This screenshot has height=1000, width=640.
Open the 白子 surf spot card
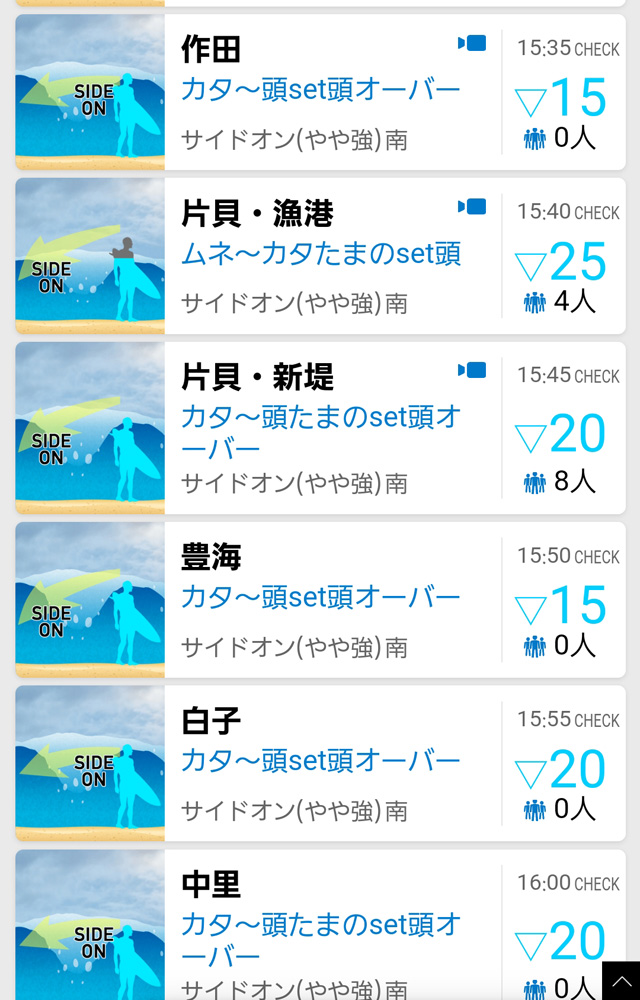(320, 764)
